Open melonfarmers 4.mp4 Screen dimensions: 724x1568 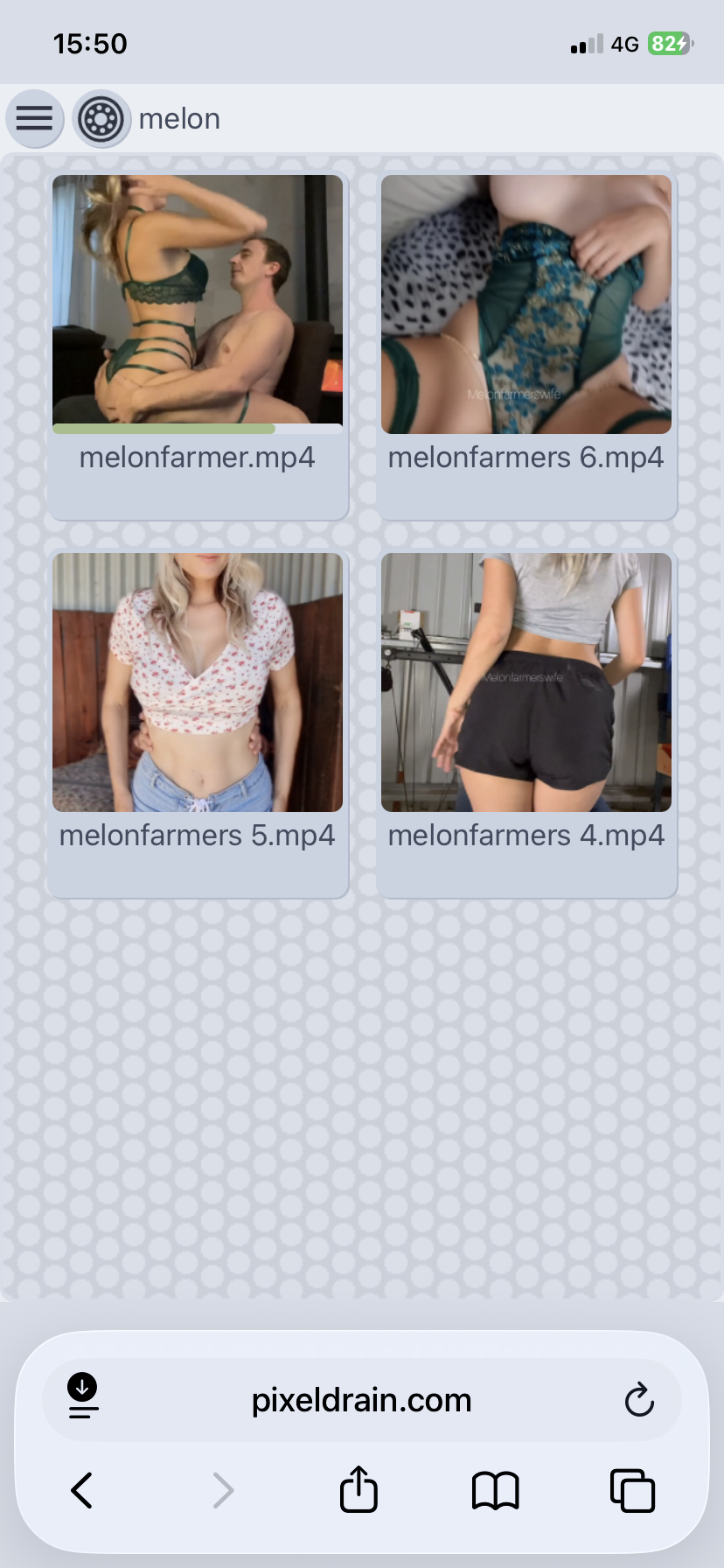coord(526,681)
